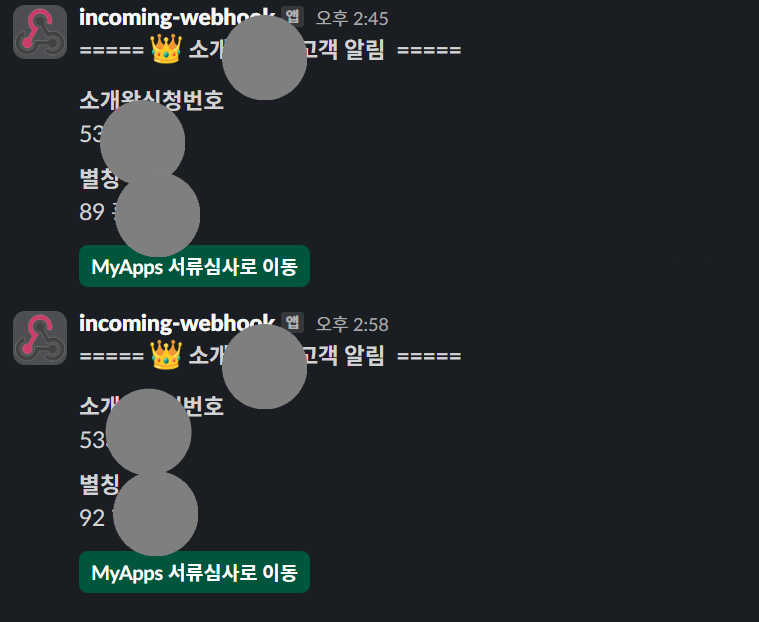The width and height of the screenshot is (759, 622).
Task: Open incoming-webhook avatar on the 2:58 message
Action: pyautogui.click(x=39, y=338)
